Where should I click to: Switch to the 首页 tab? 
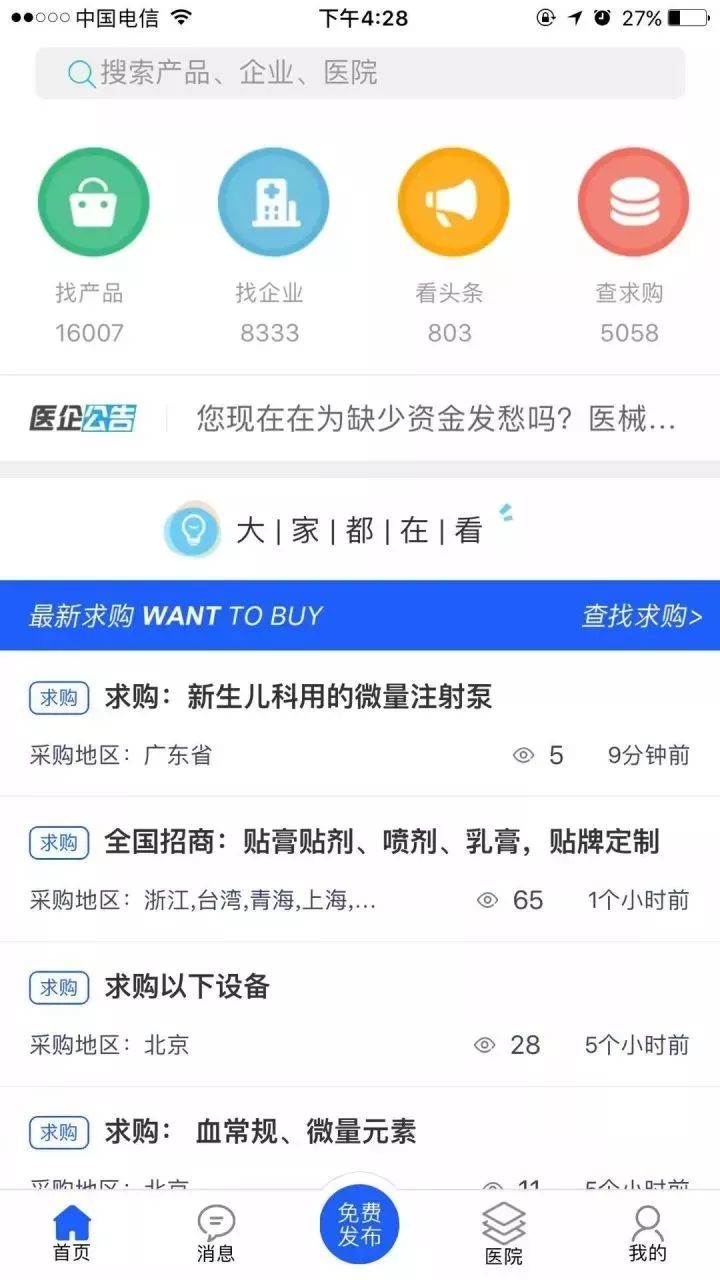click(x=72, y=1232)
